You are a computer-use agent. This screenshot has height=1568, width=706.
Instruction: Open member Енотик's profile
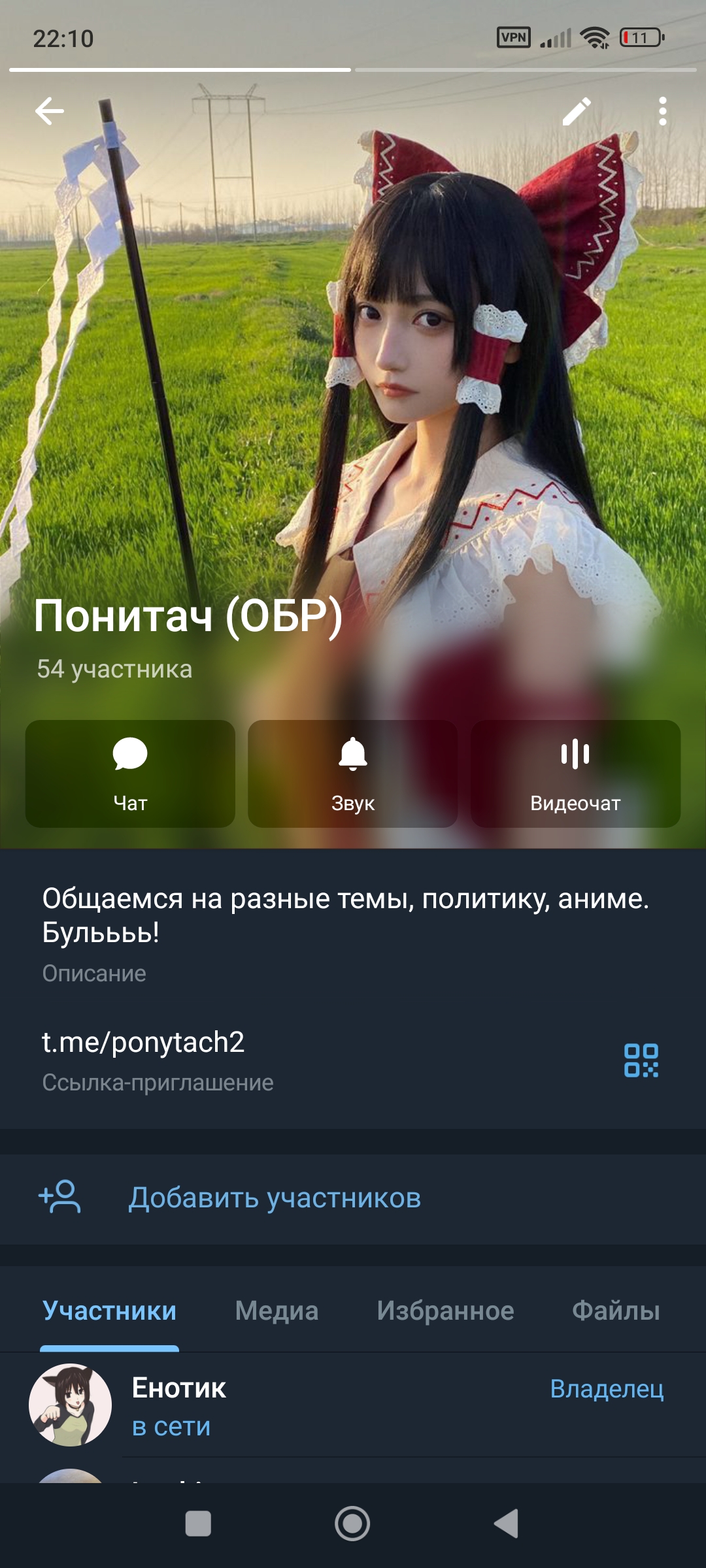point(179,1403)
